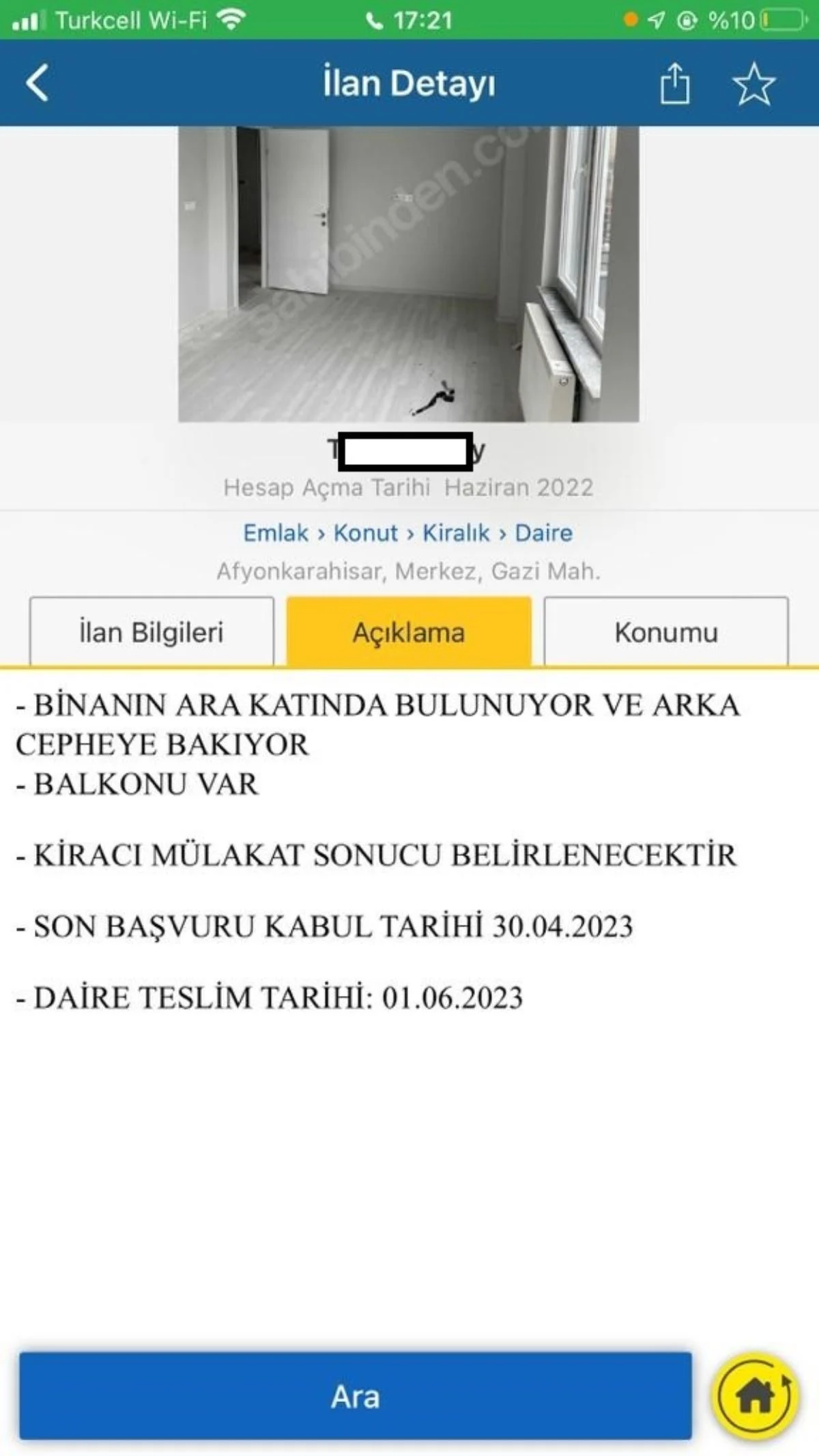Viewport: 819px width, 1456px height.
Task: Go back from the İlan Detayı page
Action: point(38,83)
